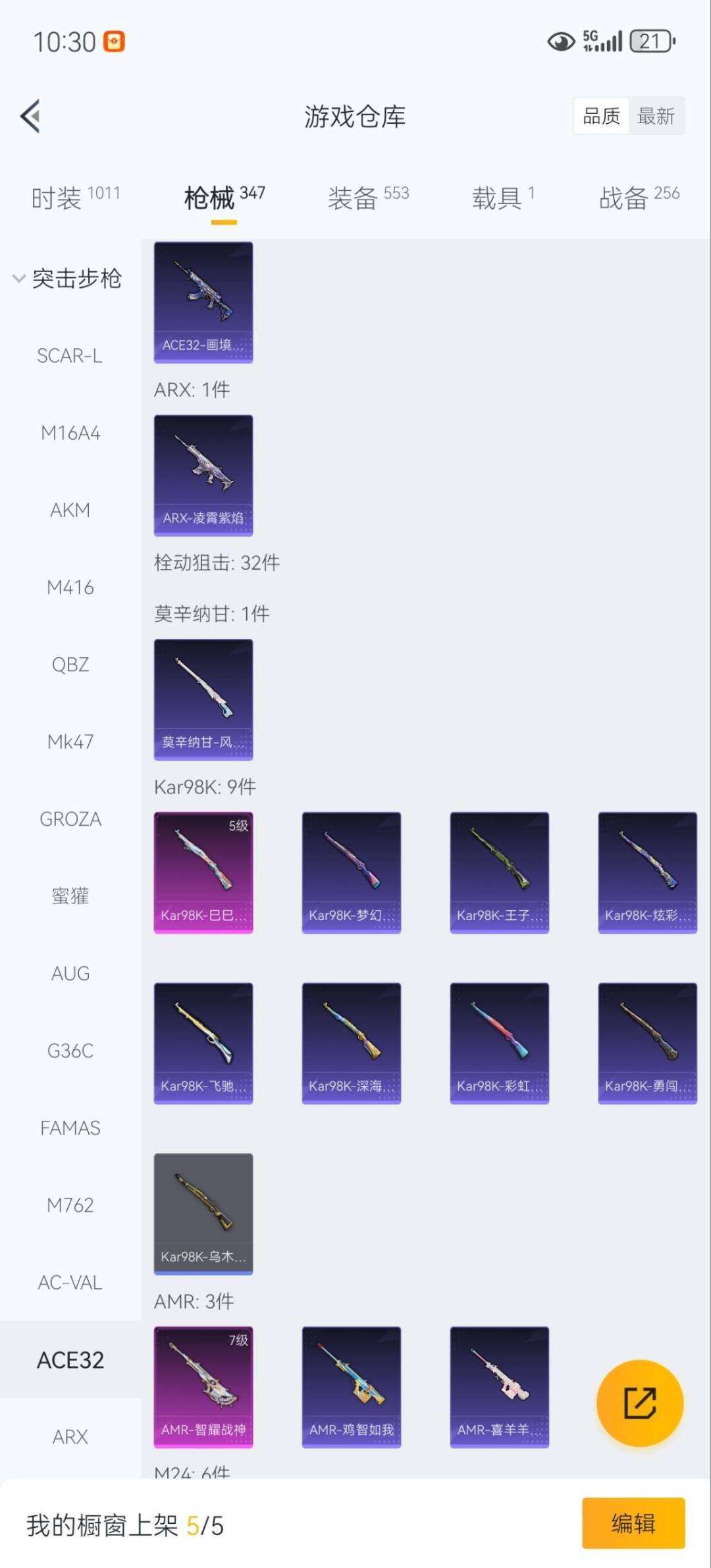Open the share export floating icon
The width and height of the screenshot is (711, 1568).
(639, 1403)
